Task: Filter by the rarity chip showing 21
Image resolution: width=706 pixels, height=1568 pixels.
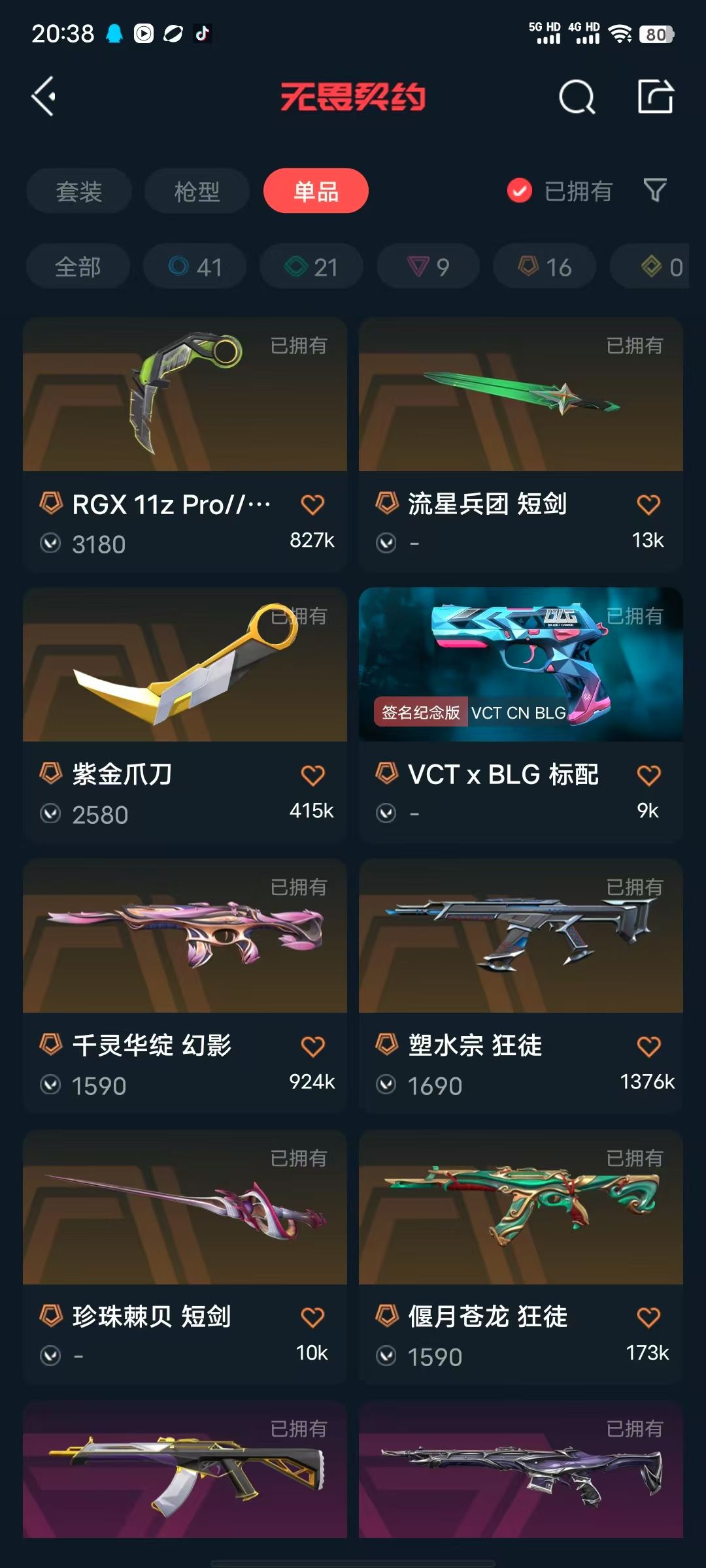Action: [311, 267]
